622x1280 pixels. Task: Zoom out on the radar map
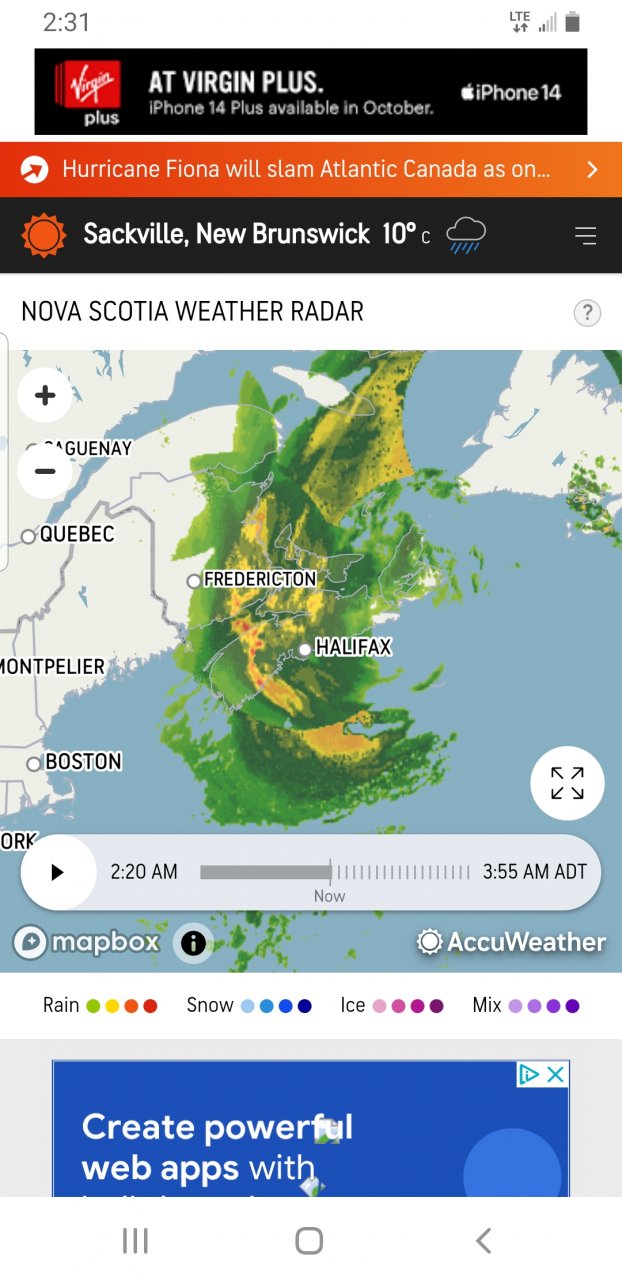pyautogui.click(x=45, y=470)
